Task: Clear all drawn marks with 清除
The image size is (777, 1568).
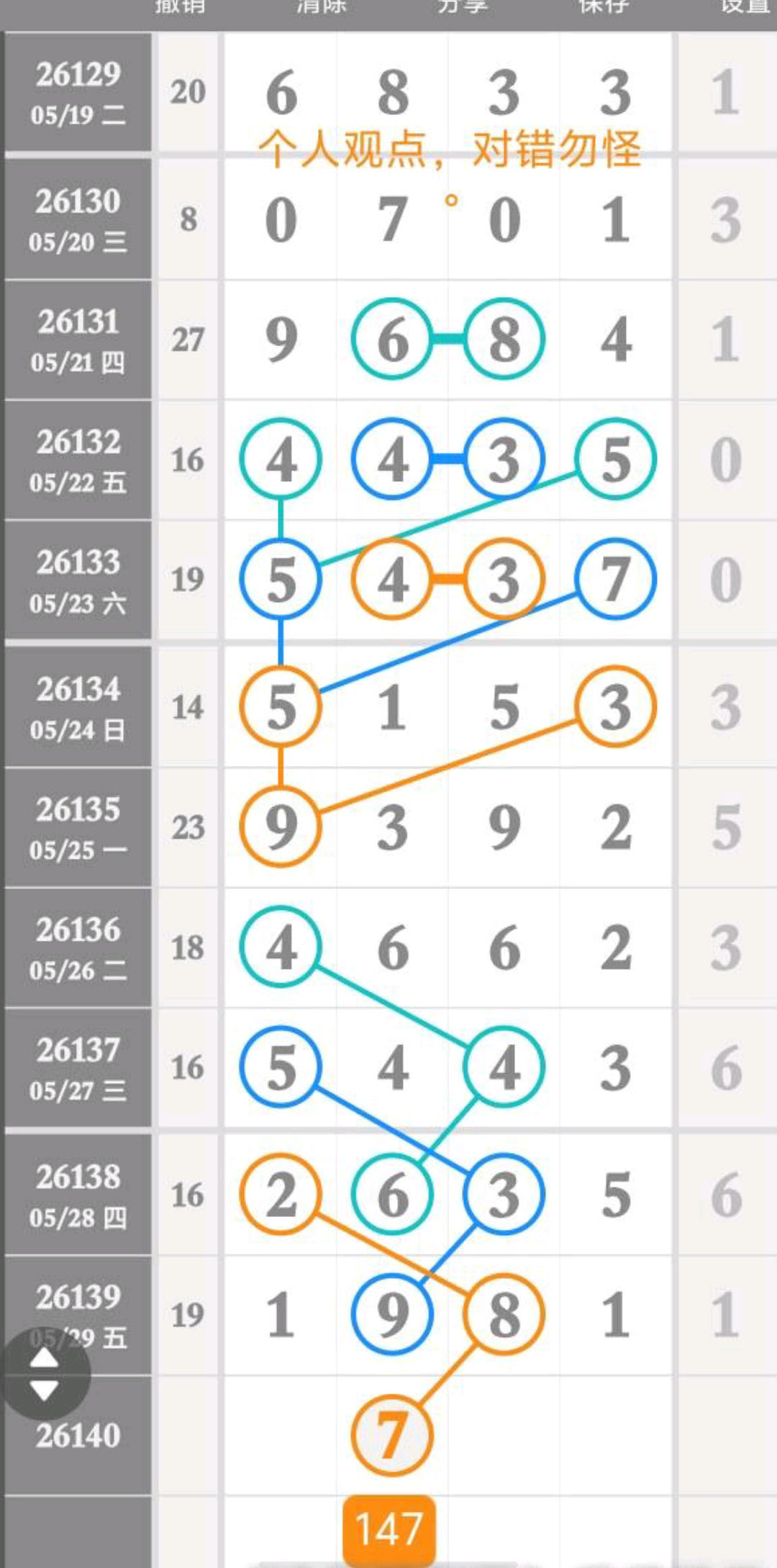Action: pos(322,6)
